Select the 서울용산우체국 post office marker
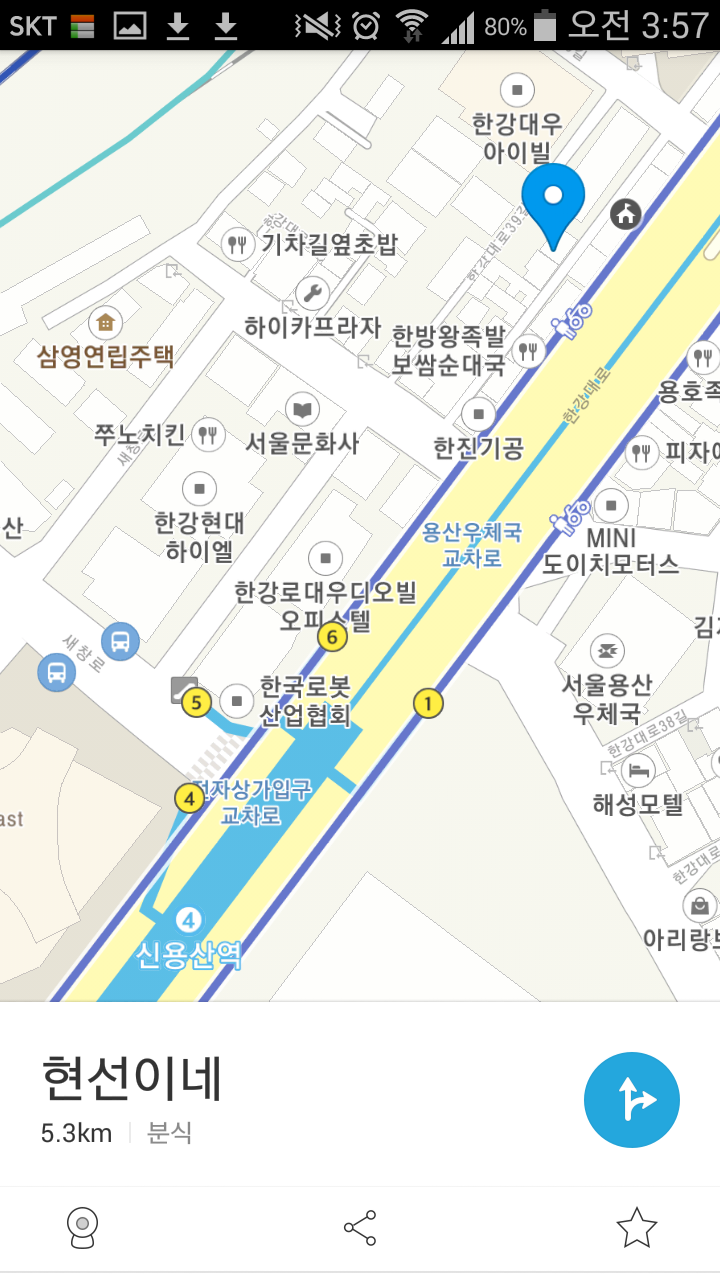 tap(606, 650)
